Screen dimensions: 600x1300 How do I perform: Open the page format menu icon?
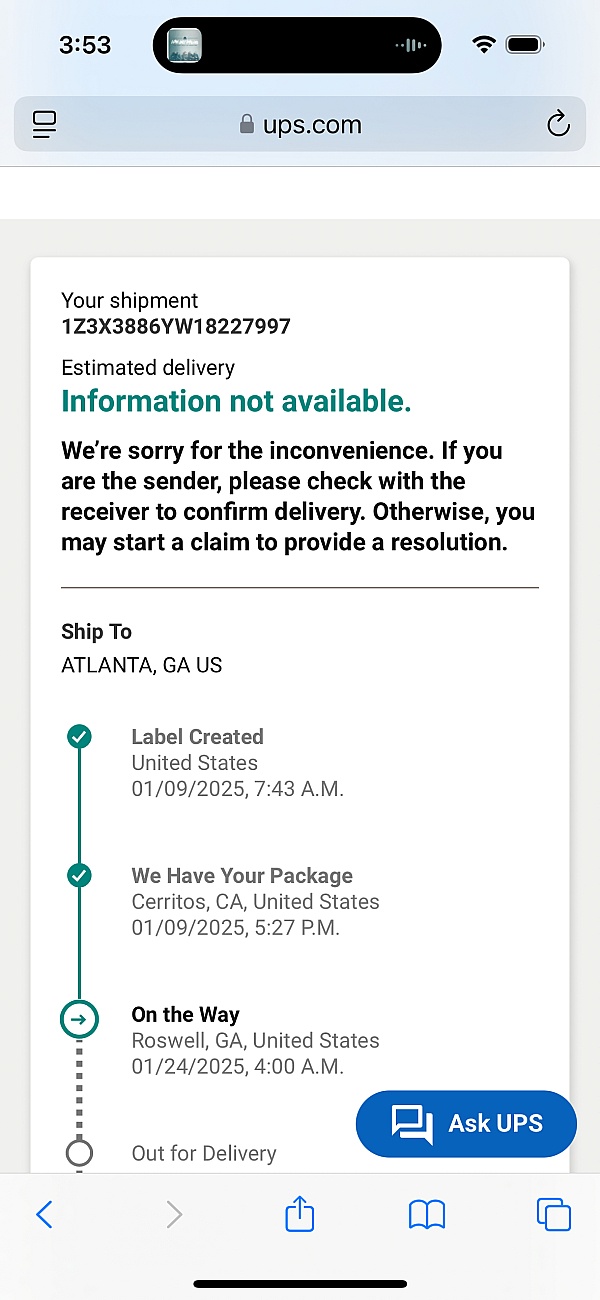click(44, 124)
